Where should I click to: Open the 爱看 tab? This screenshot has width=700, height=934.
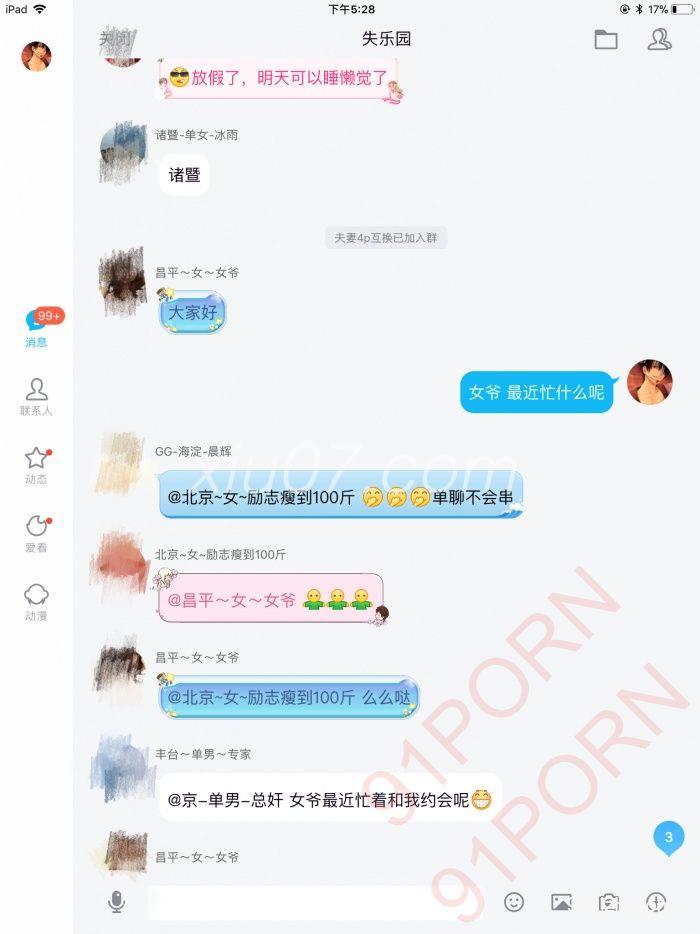37,533
